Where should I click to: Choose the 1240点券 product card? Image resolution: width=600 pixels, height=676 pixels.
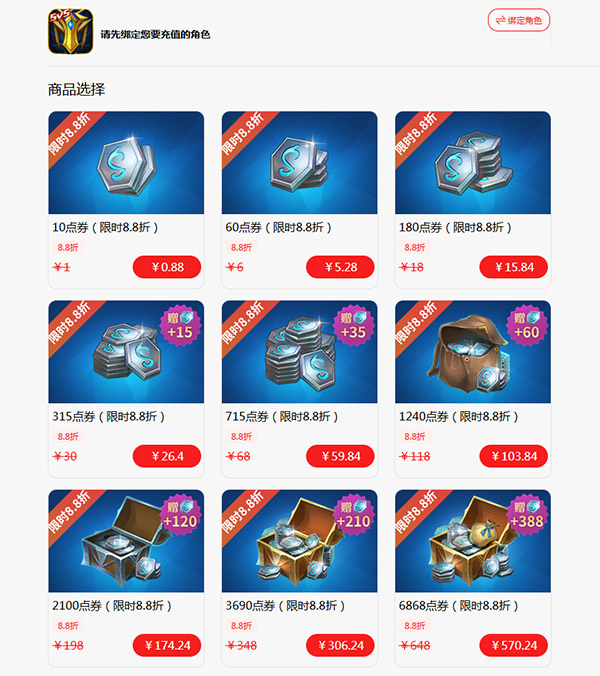click(x=473, y=353)
